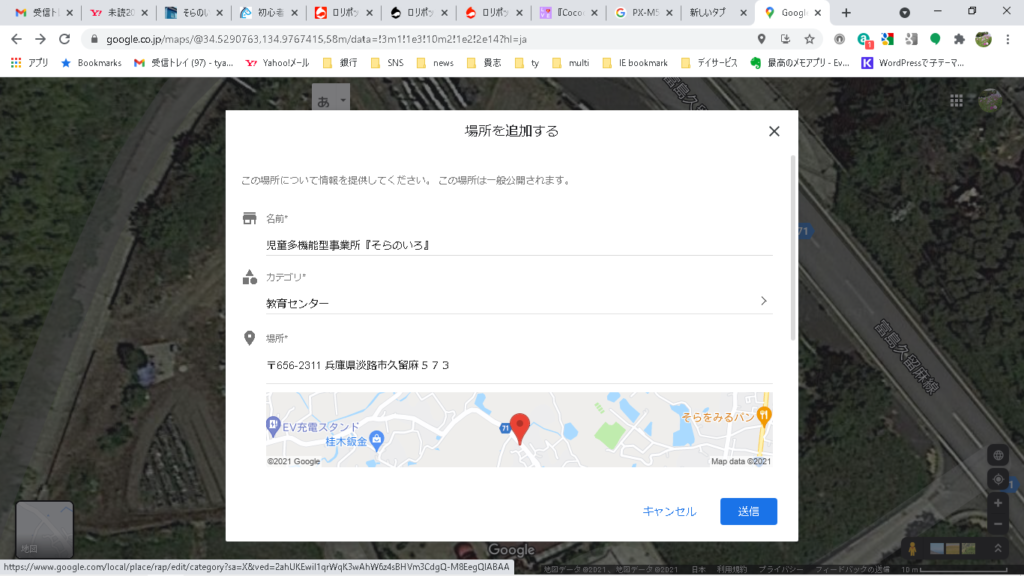Screen dimensions: 1024x576
Task: Open the SNS bookmarks folder
Action: [x=387, y=62]
